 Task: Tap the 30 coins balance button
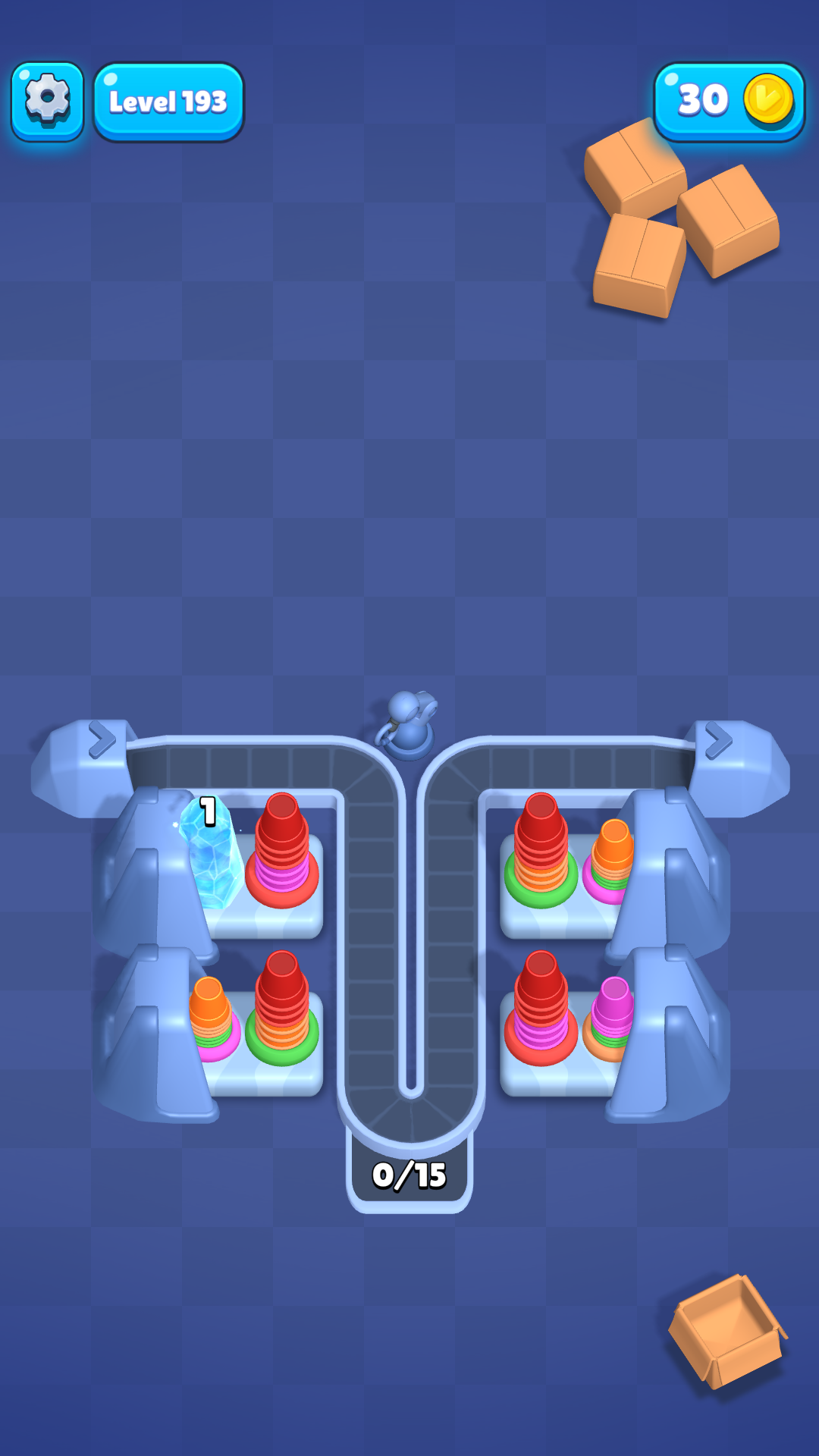(729, 102)
